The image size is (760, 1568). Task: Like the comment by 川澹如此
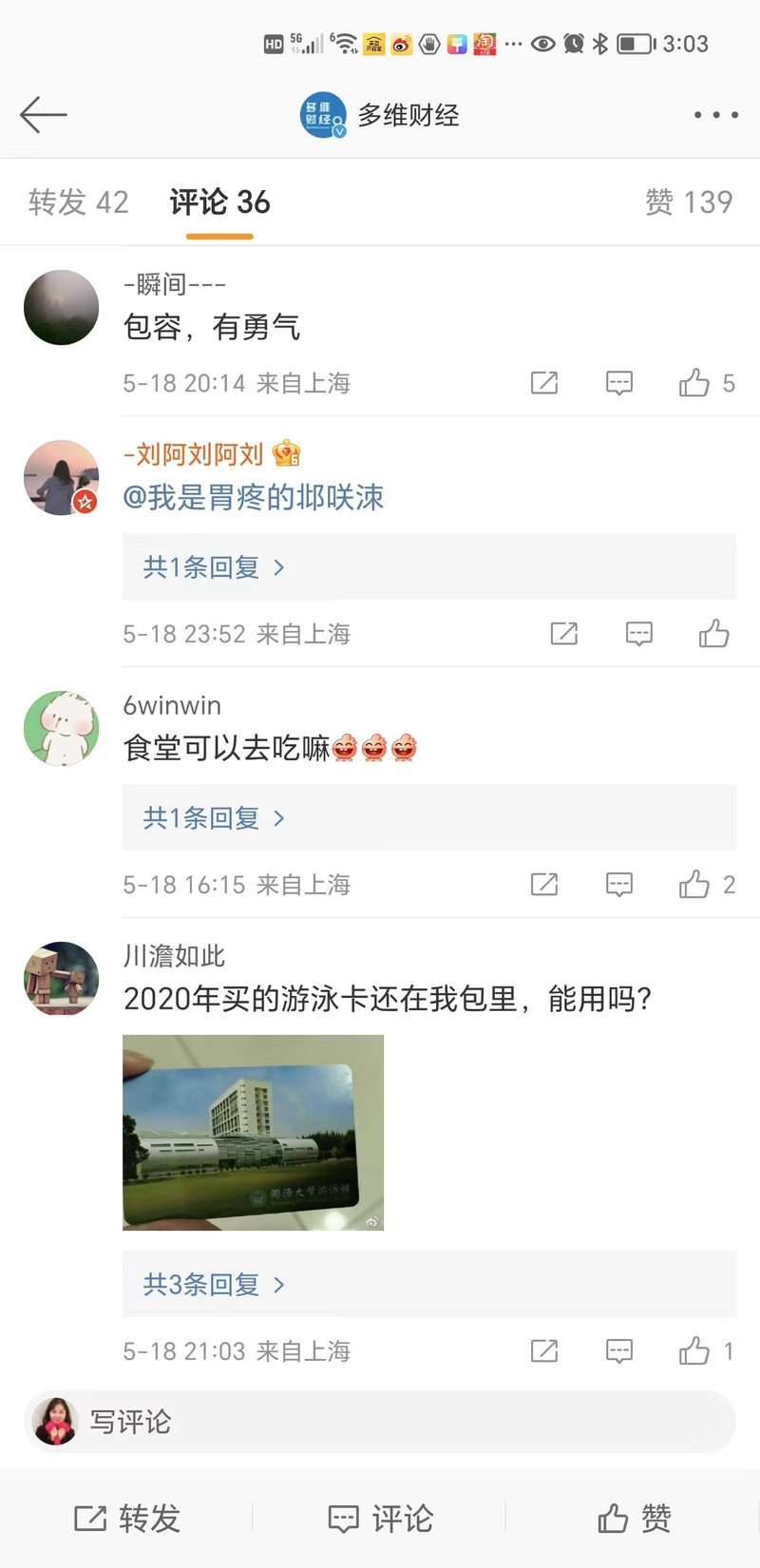(694, 1351)
